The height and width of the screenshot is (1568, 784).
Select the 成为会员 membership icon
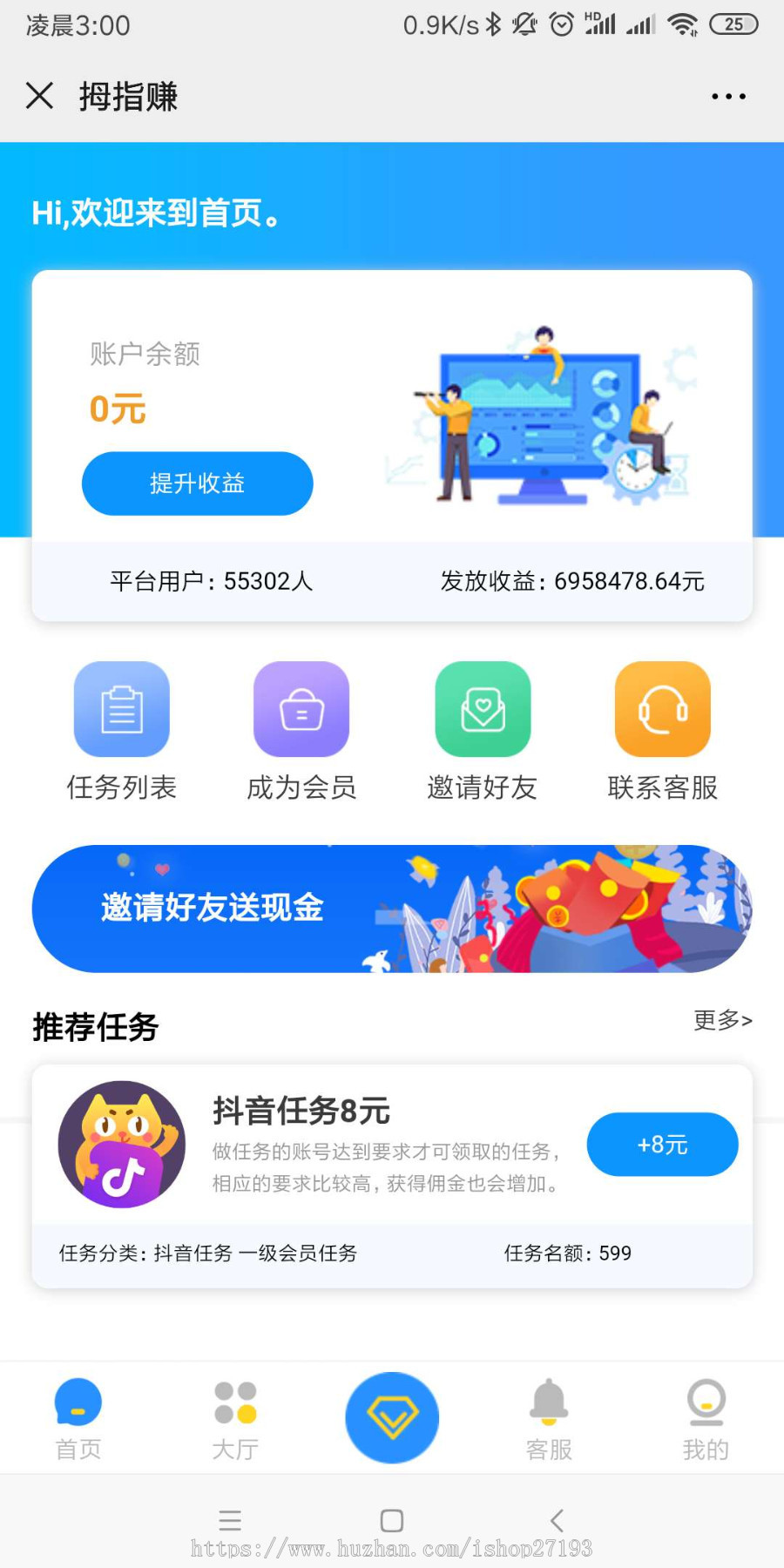click(x=301, y=708)
